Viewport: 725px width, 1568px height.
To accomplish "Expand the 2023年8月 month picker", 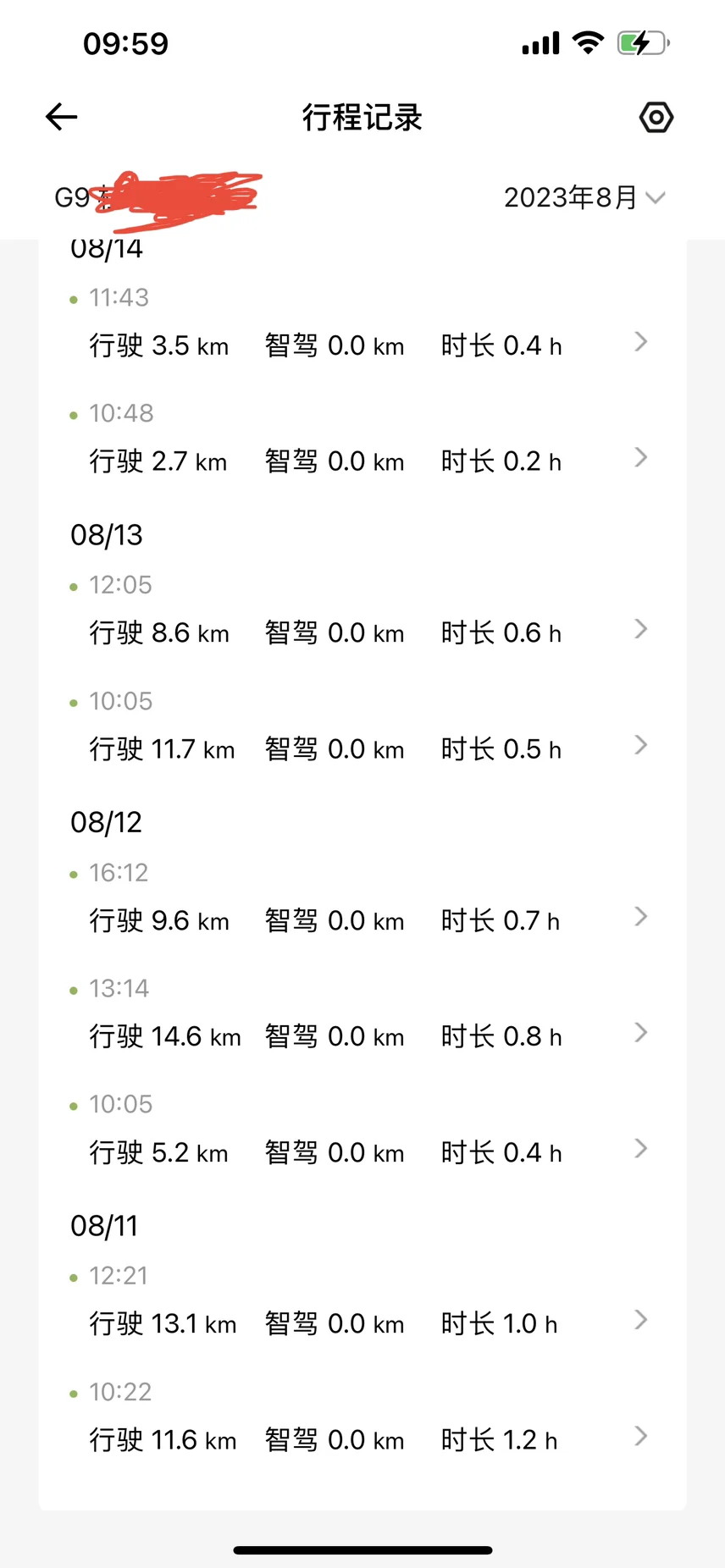I will pyautogui.click(x=584, y=198).
